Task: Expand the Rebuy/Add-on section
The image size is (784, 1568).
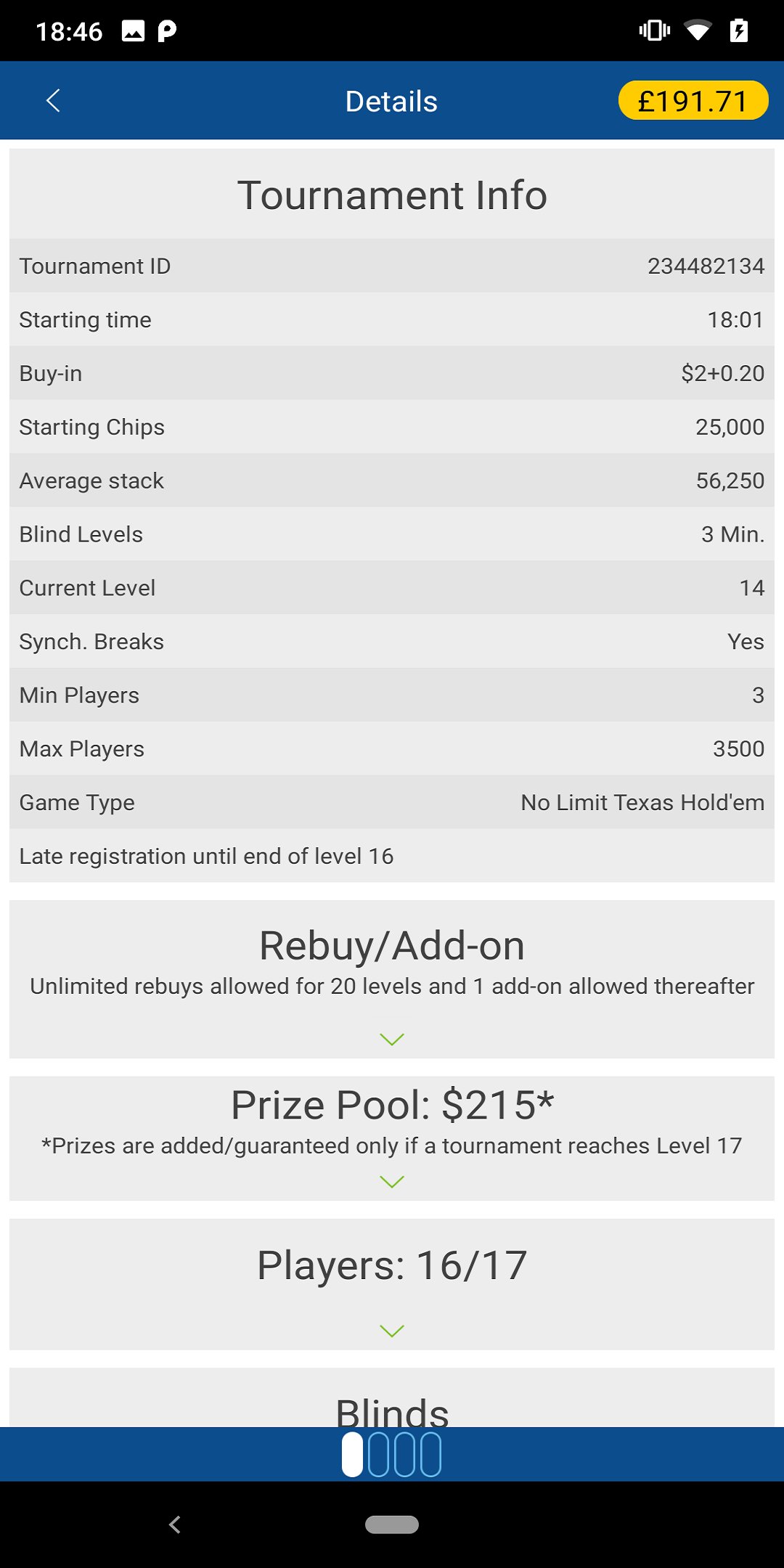Action: (391, 1039)
